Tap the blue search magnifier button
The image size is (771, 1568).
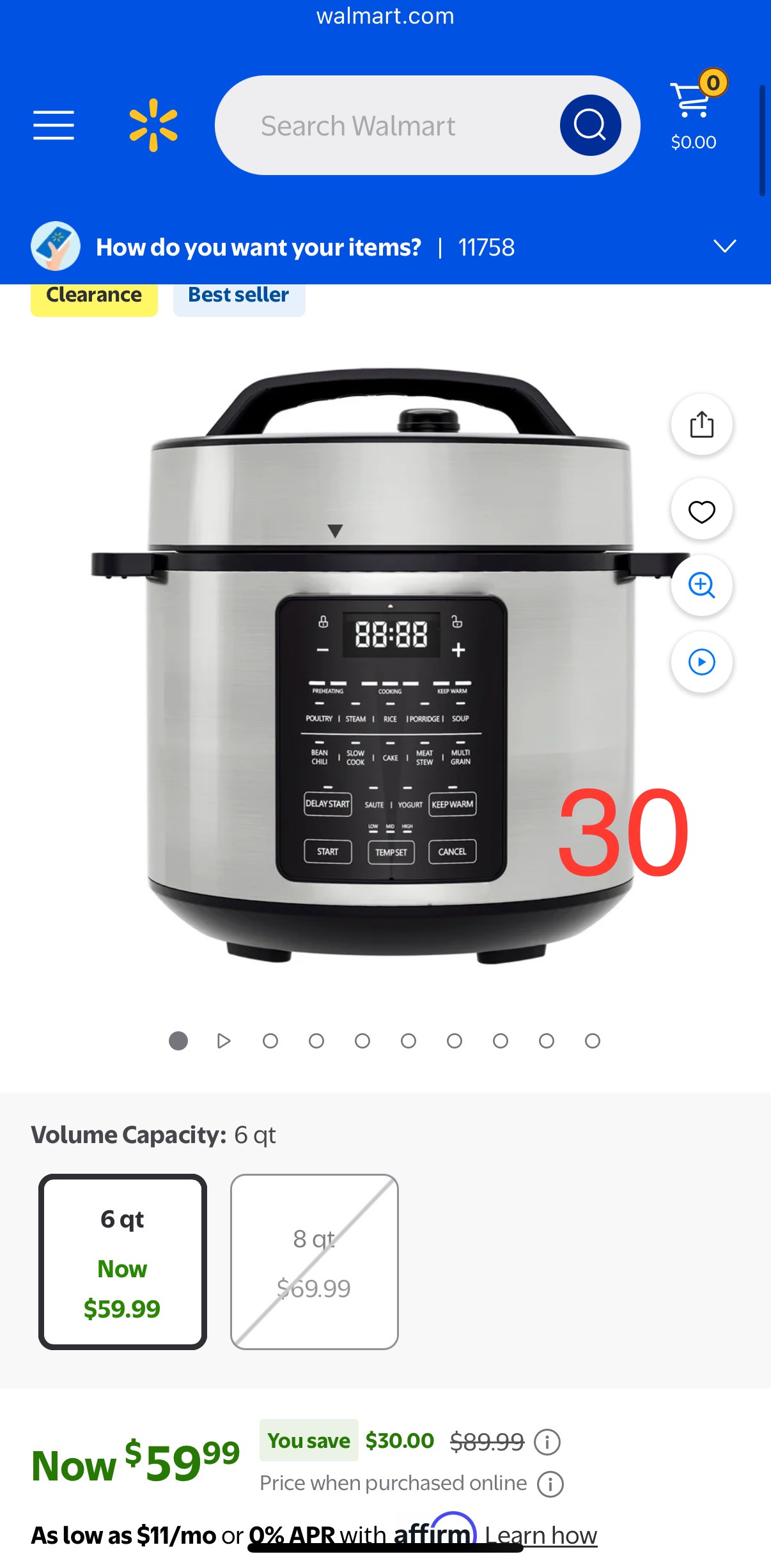590,125
